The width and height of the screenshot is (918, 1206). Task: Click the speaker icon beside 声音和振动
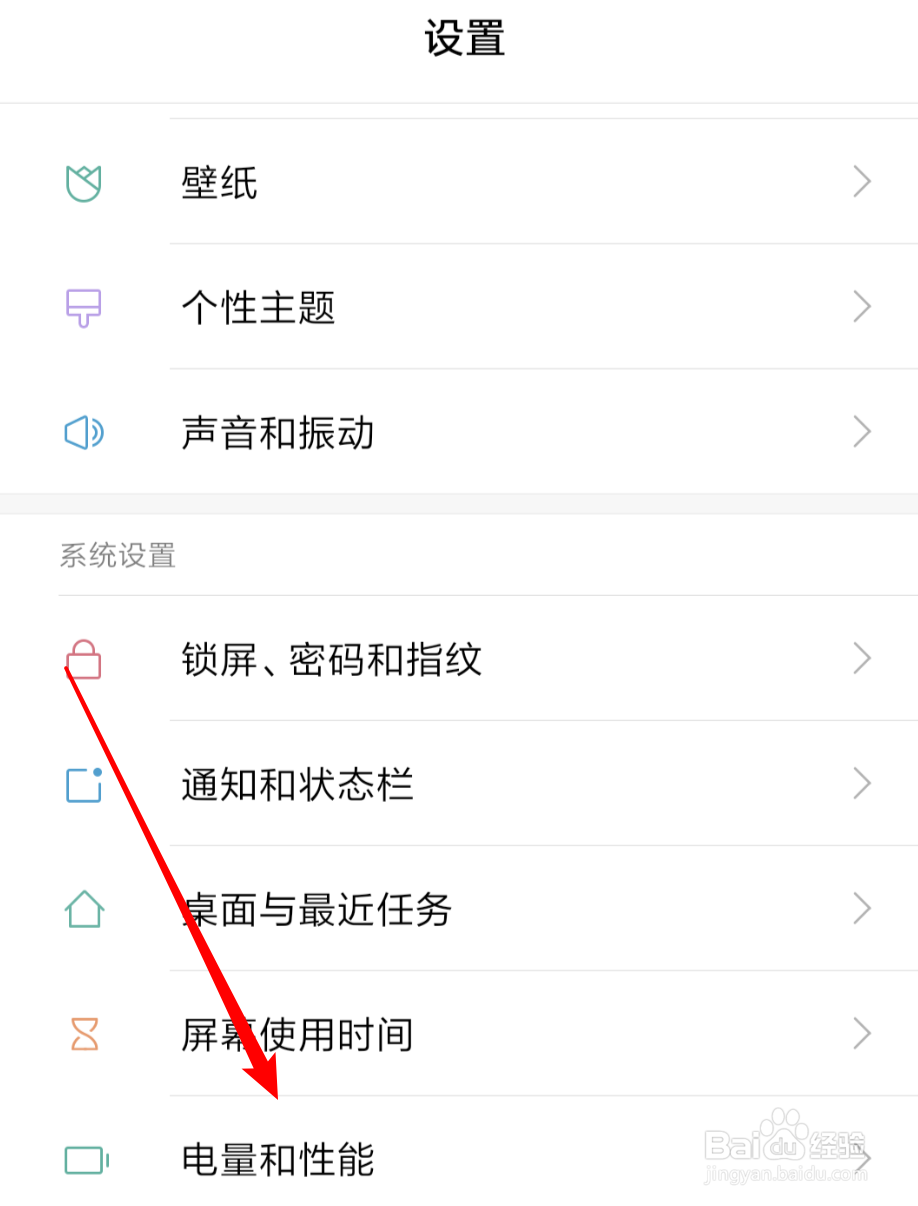point(86,432)
